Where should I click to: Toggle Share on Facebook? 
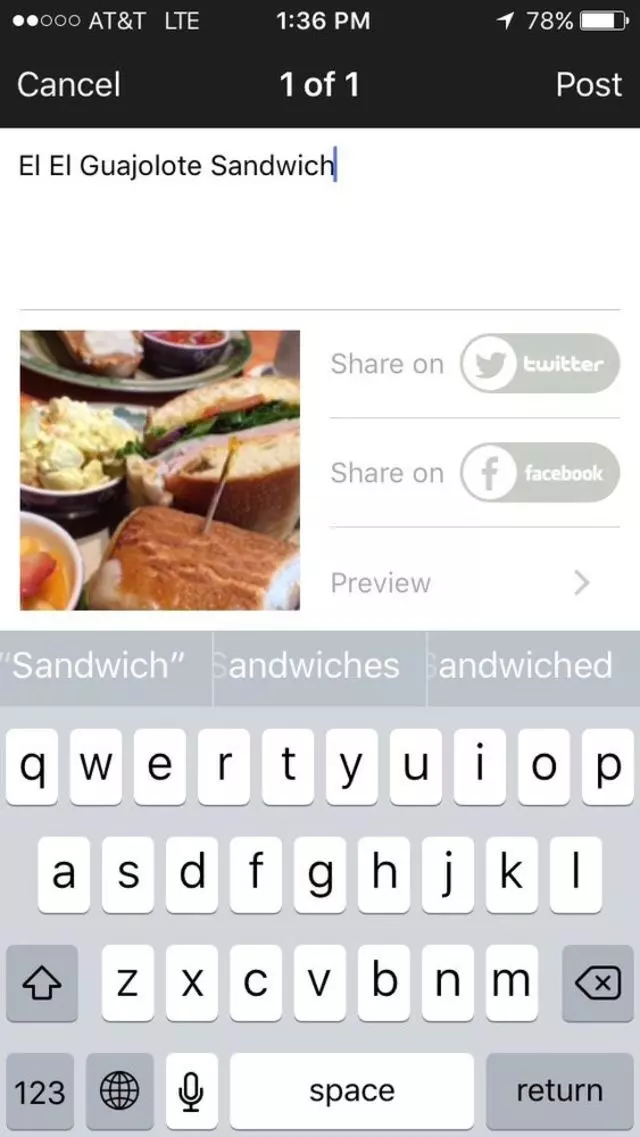pyautogui.click(x=540, y=472)
